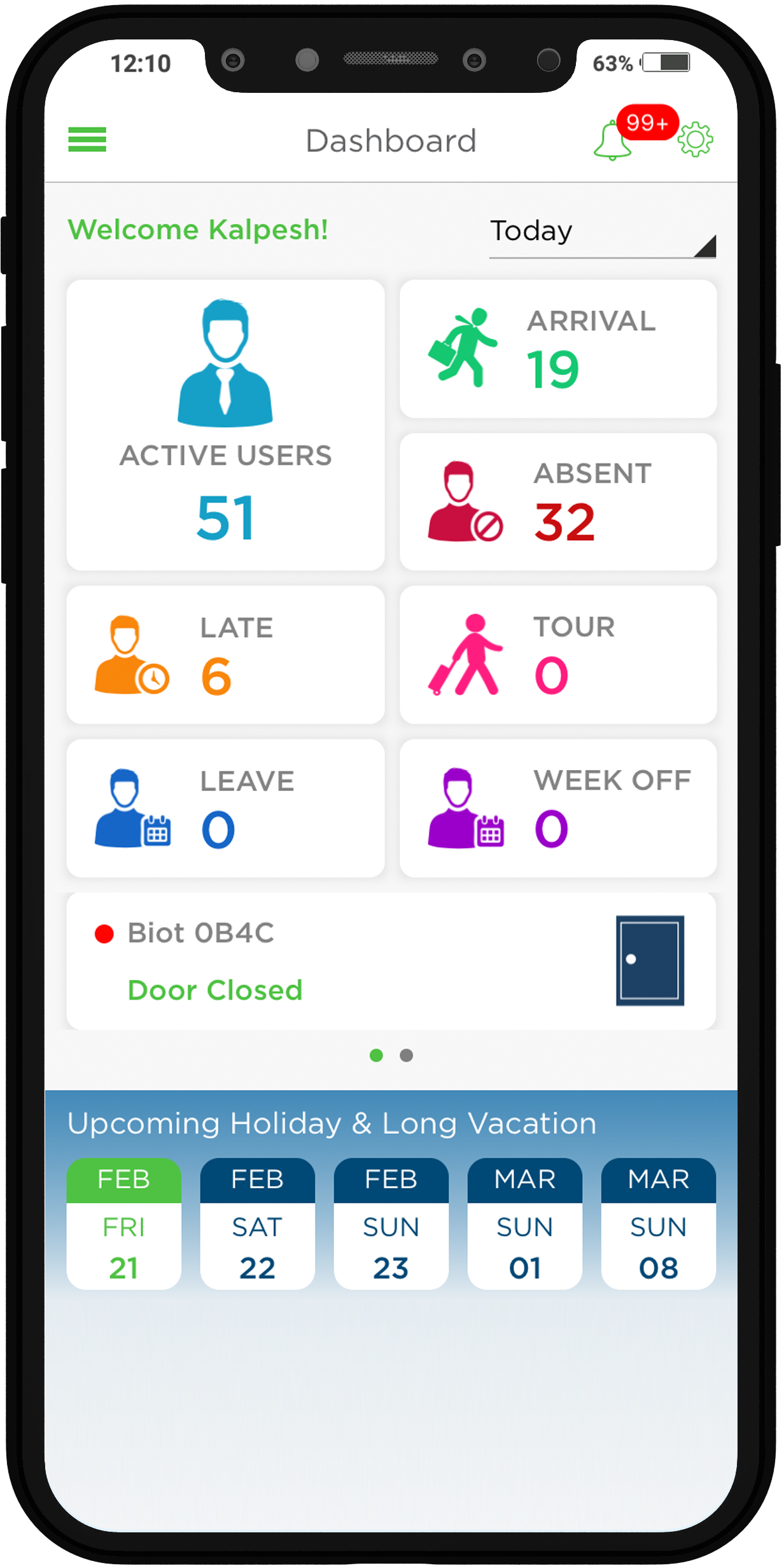Open the MAR SUN 01 holiday tile

pyautogui.click(x=525, y=1224)
